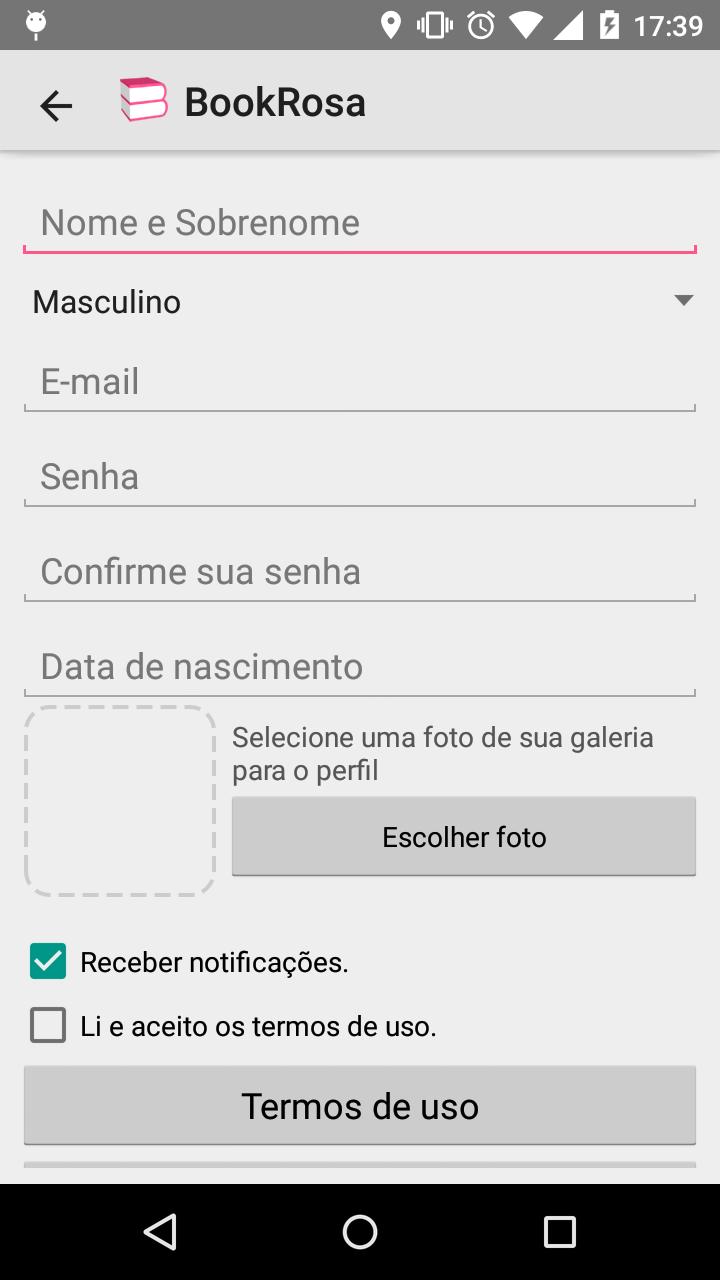Check Li e aceito os termos de uso
Image resolution: width=720 pixels, height=1280 pixels.
[47, 1024]
